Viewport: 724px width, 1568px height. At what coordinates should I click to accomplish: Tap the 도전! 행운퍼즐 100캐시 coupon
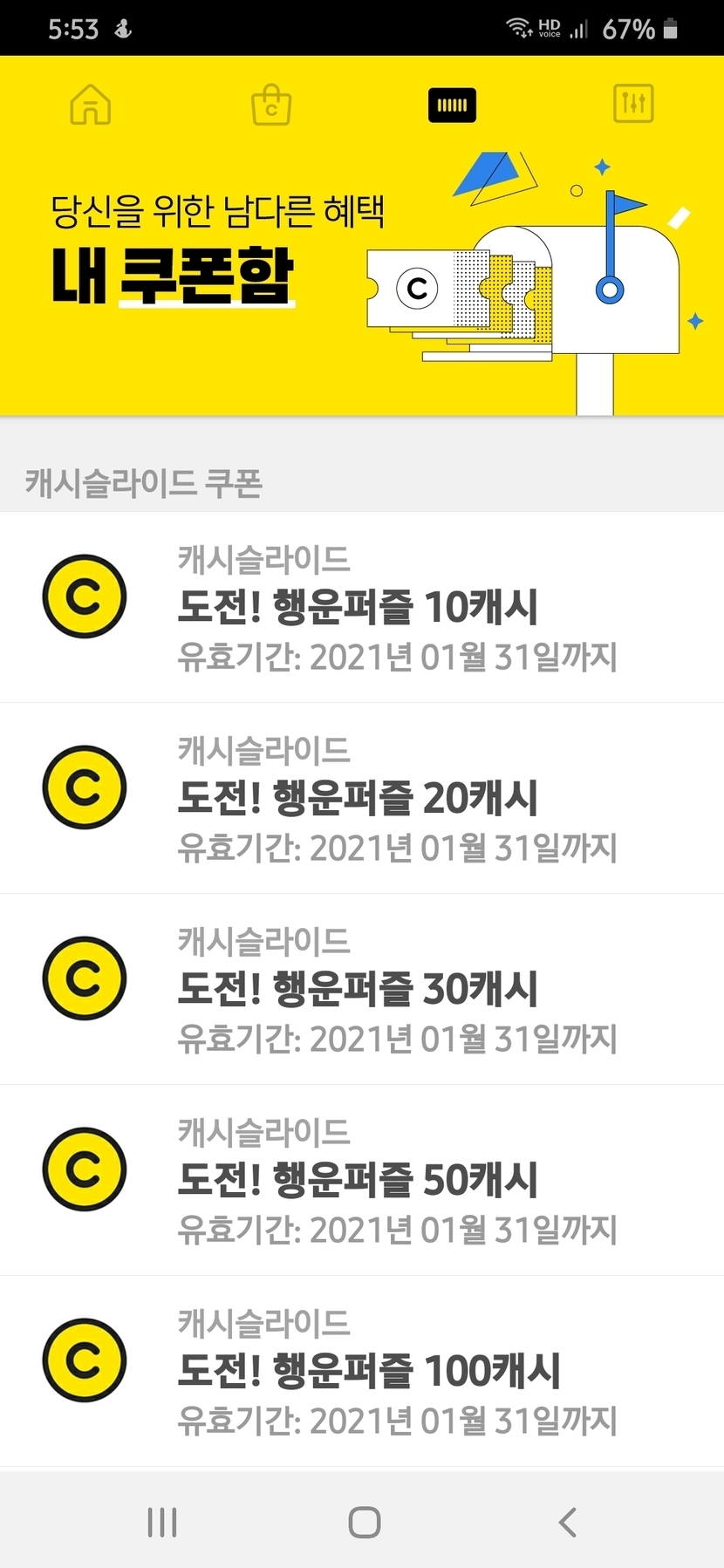click(x=361, y=1371)
